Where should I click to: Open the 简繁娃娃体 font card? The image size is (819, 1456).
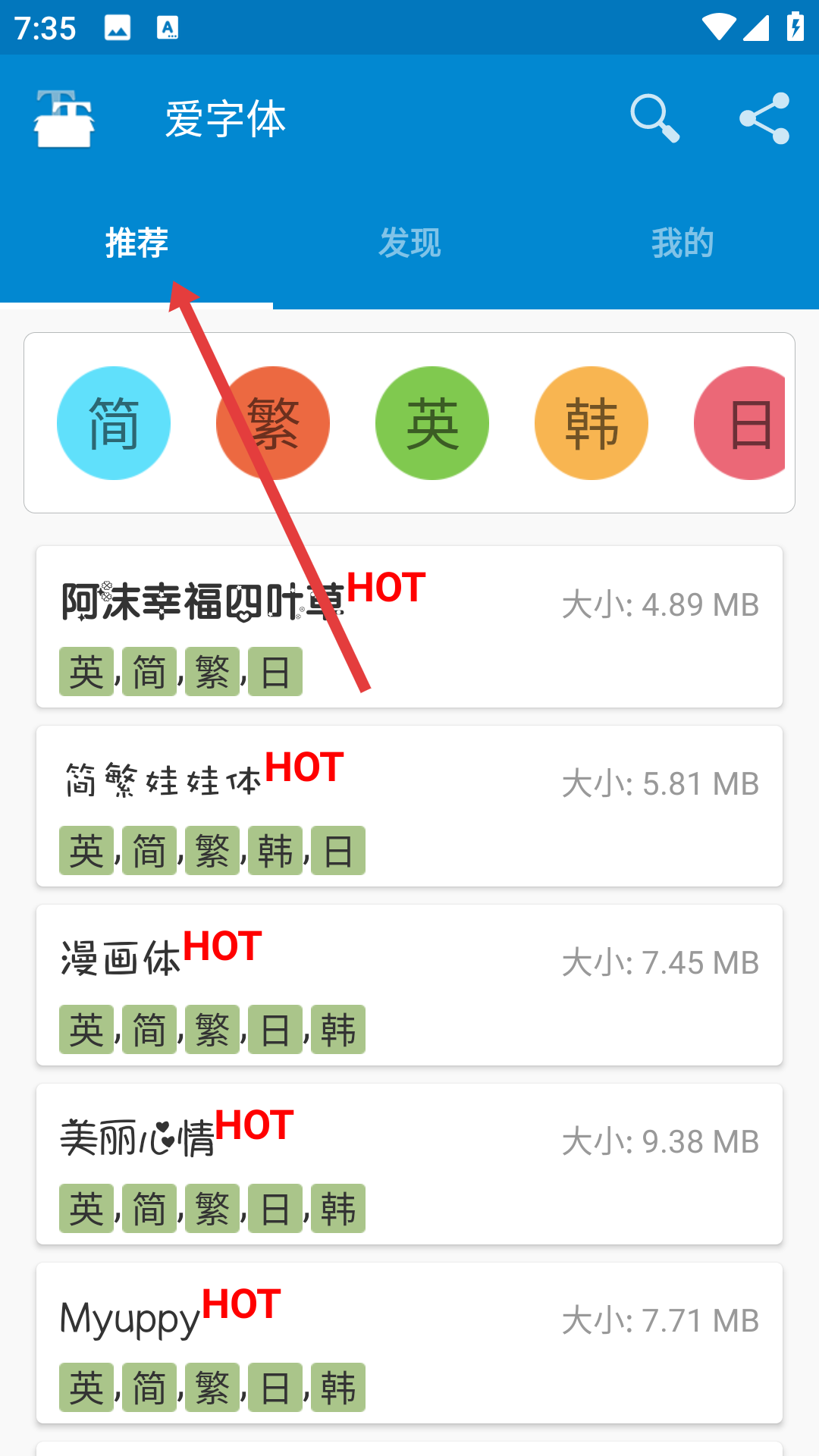409,806
